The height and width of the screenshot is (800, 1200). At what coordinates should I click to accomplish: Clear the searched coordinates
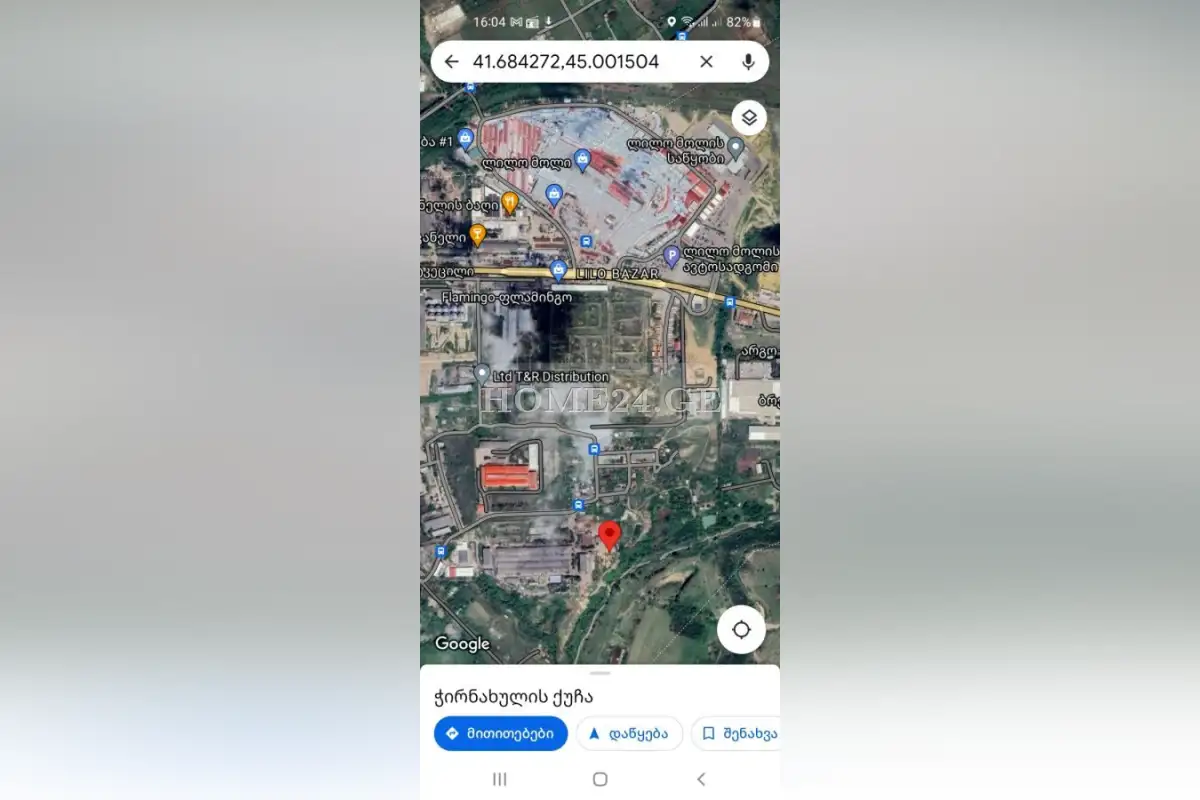pos(706,62)
